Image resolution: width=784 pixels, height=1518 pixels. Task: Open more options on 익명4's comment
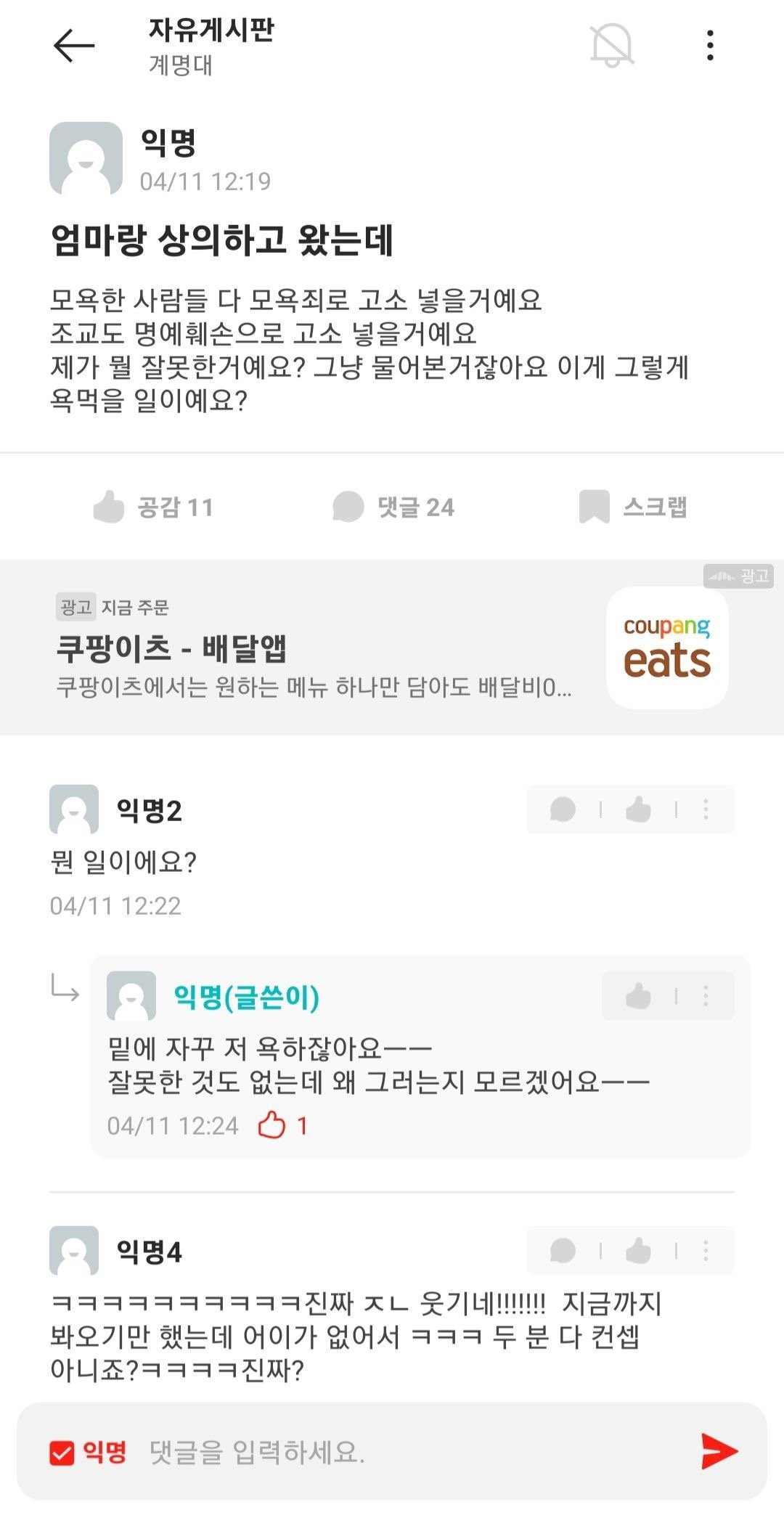(706, 1250)
